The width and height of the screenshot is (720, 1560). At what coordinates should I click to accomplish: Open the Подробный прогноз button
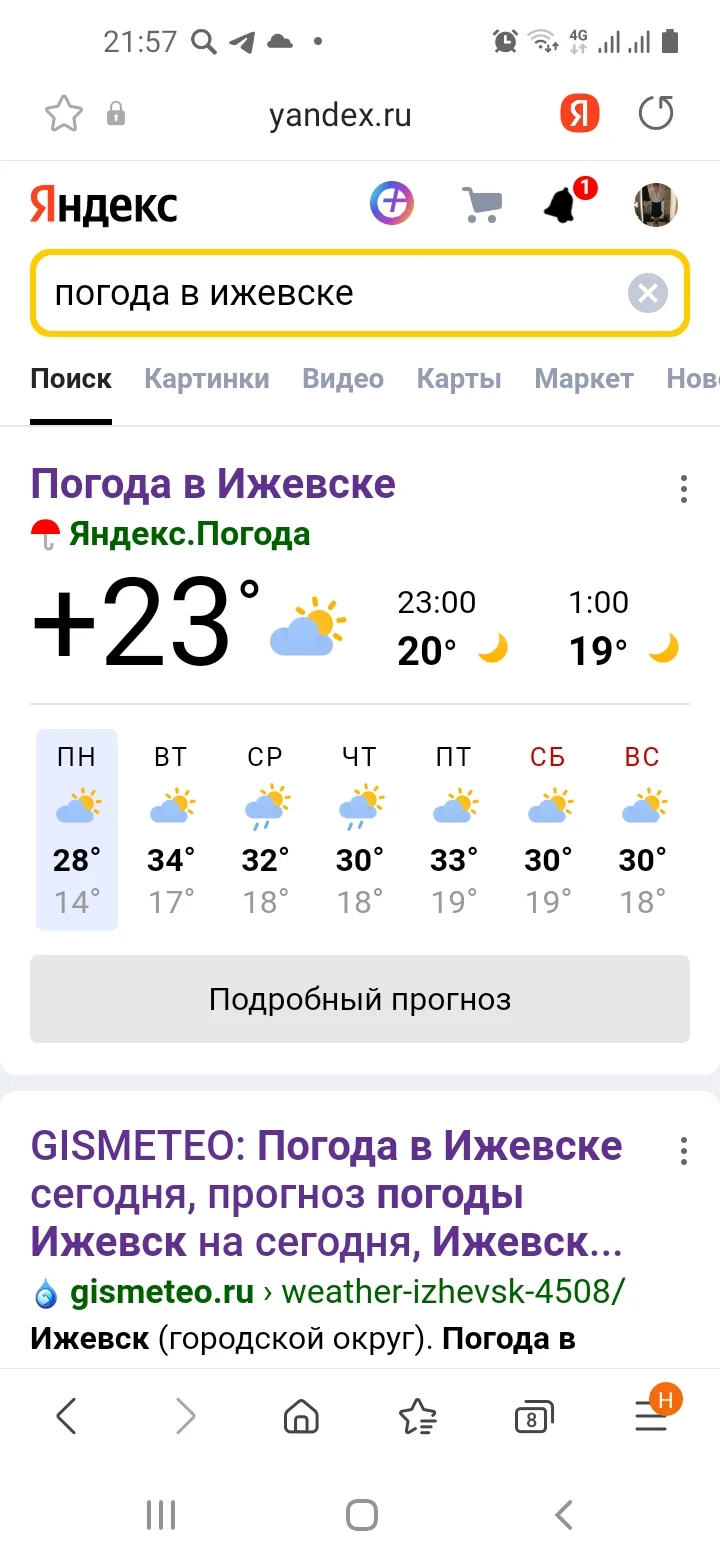tap(360, 998)
